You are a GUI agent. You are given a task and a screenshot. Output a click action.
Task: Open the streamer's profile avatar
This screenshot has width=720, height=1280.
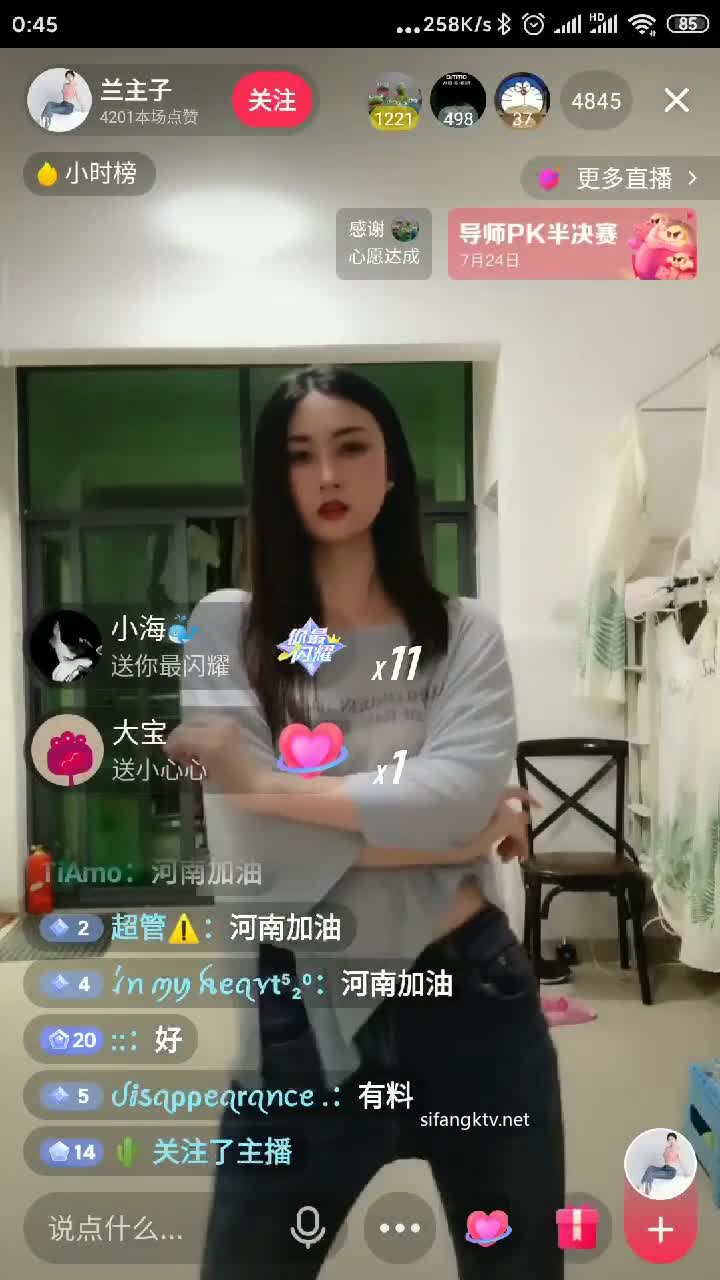pos(59,101)
